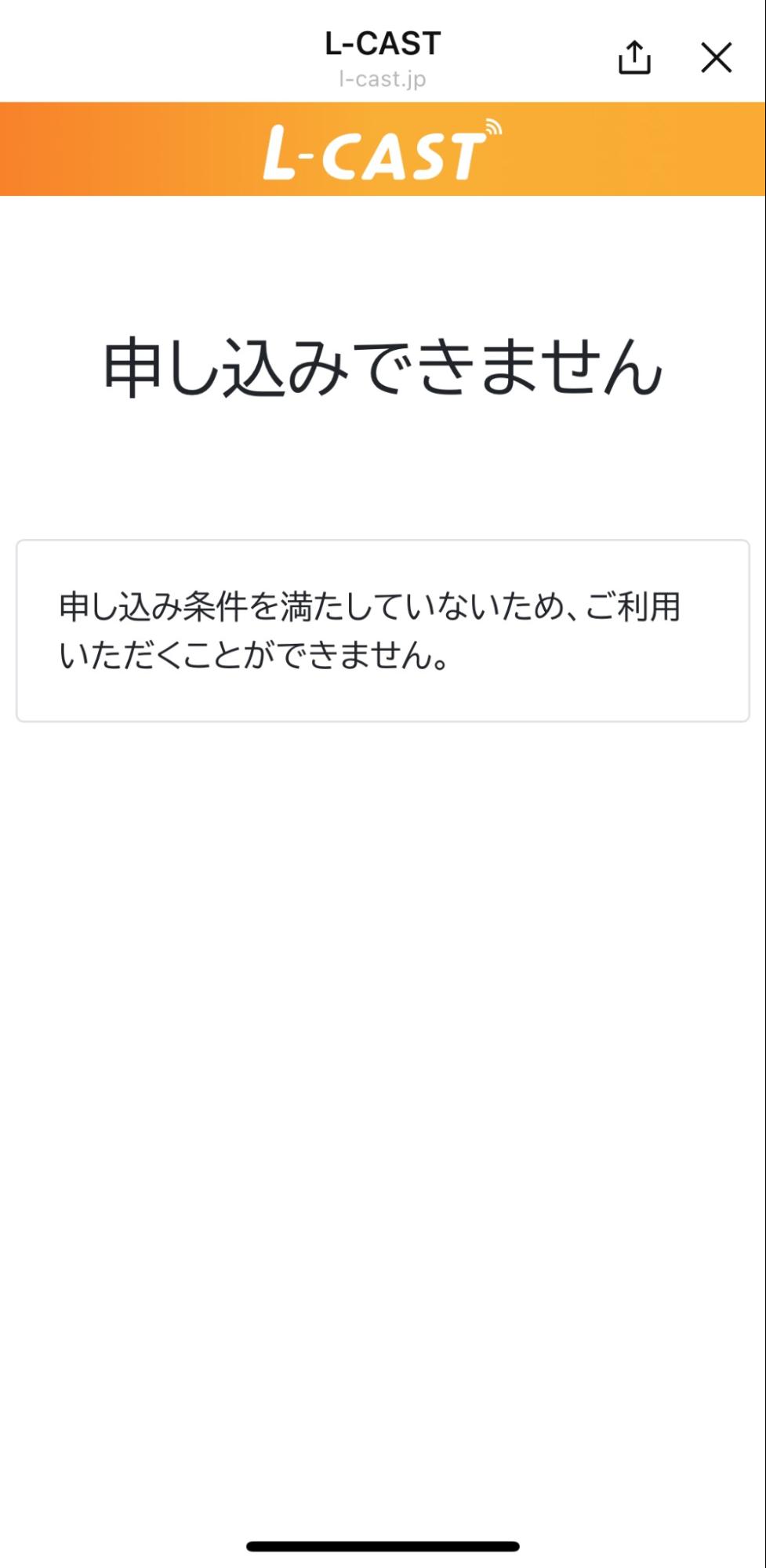Click the signal mark beside the logo text

pos(491,126)
